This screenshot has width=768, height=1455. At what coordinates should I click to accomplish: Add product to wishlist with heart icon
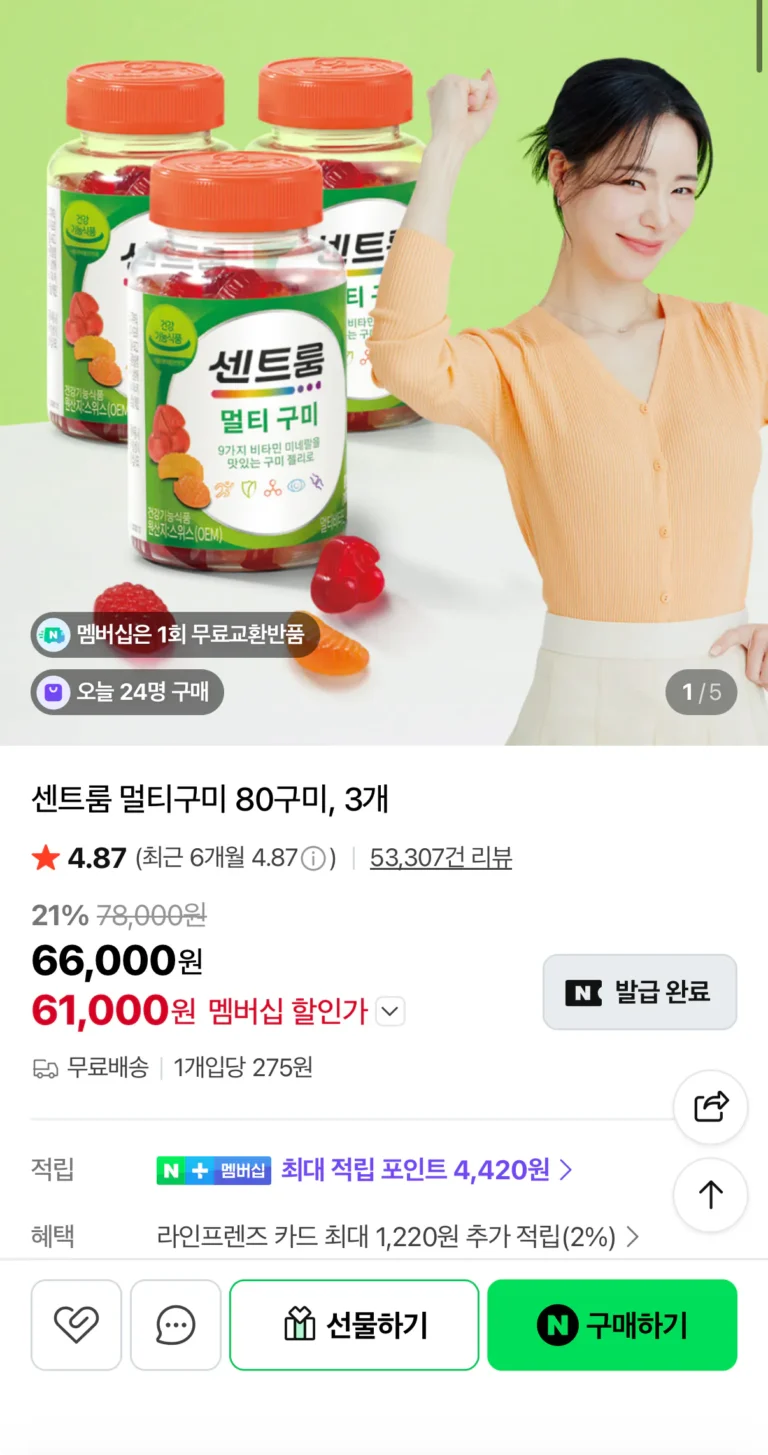click(76, 1325)
